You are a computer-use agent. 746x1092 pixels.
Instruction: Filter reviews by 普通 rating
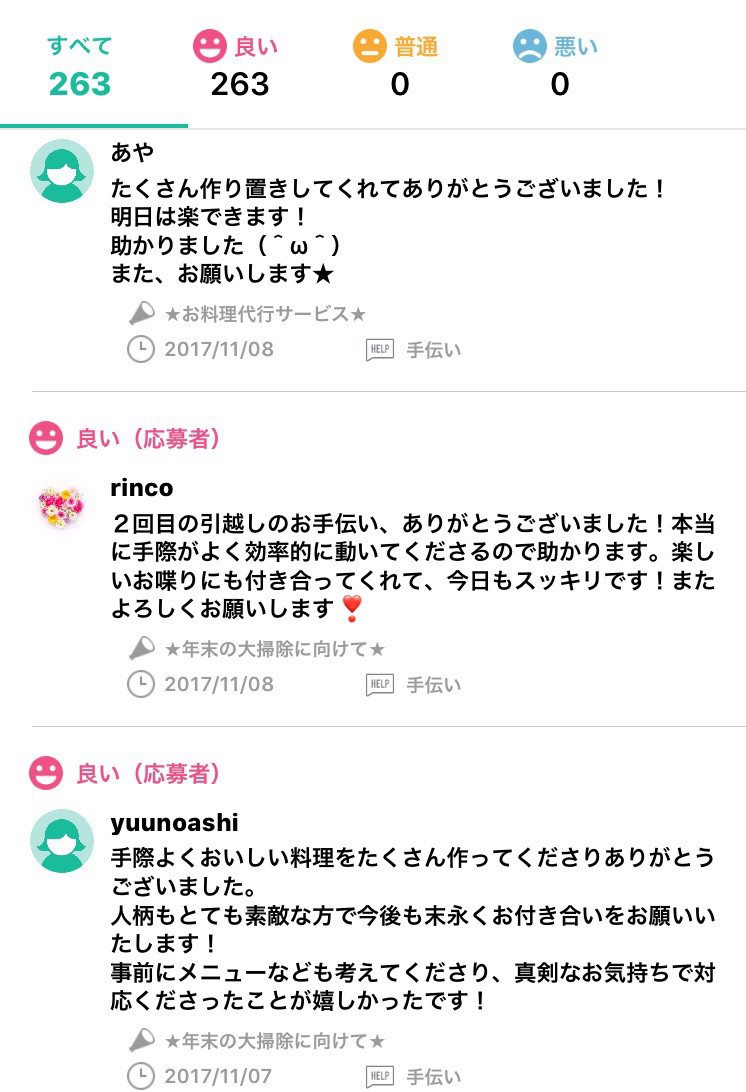click(399, 65)
